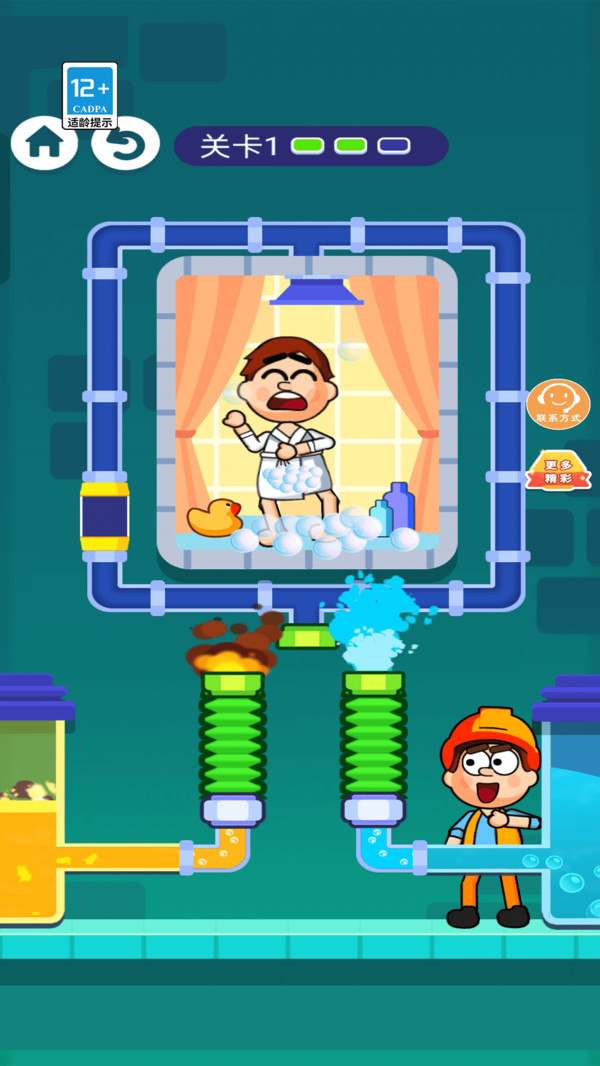Screen dimensions: 600x1066
Task: Tap the CADPA 12+ age rating badge
Action: pos(90,95)
